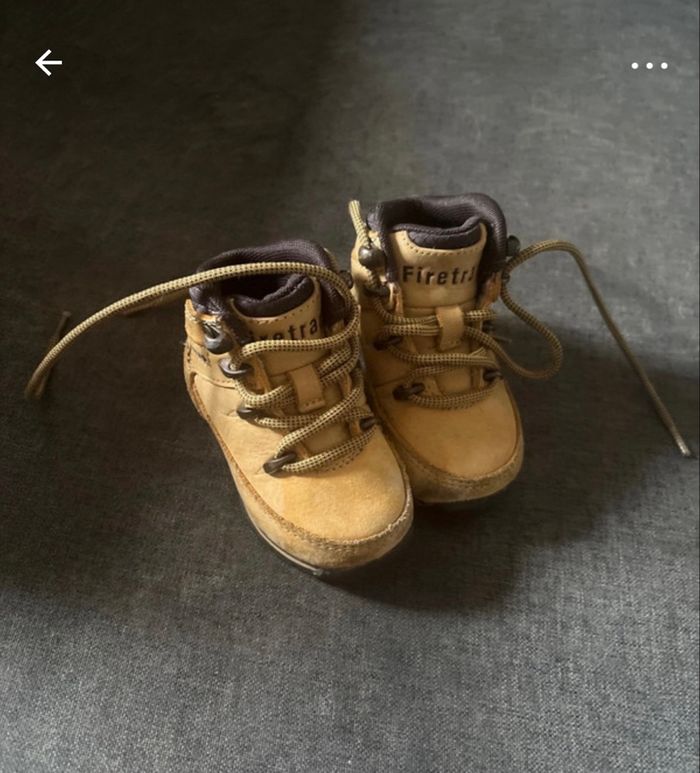Tap the back arrow to exit photo
The width and height of the screenshot is (700, 773).
click(48, 63)
